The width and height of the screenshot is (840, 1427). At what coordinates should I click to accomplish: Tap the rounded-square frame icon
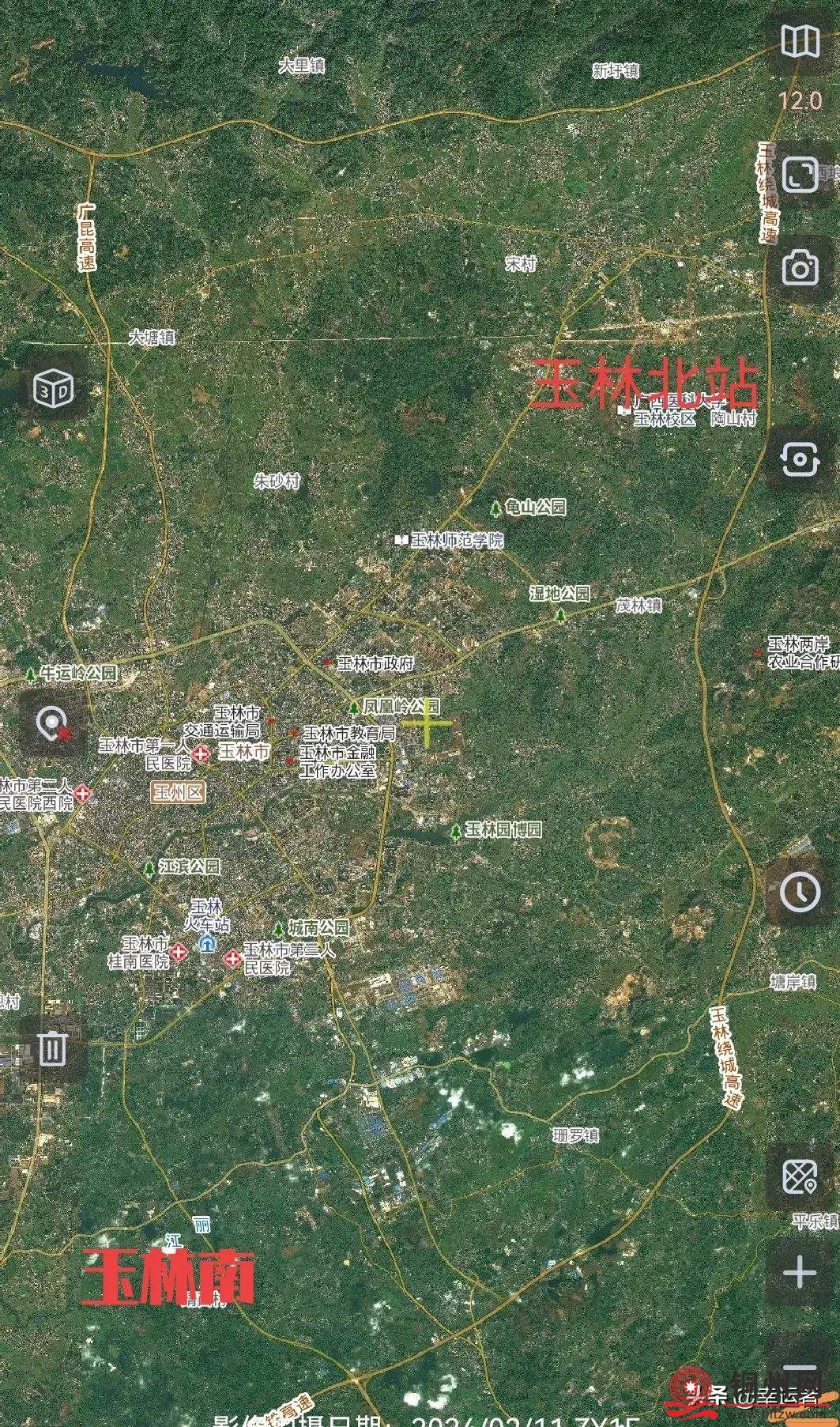tap(800, 174)
